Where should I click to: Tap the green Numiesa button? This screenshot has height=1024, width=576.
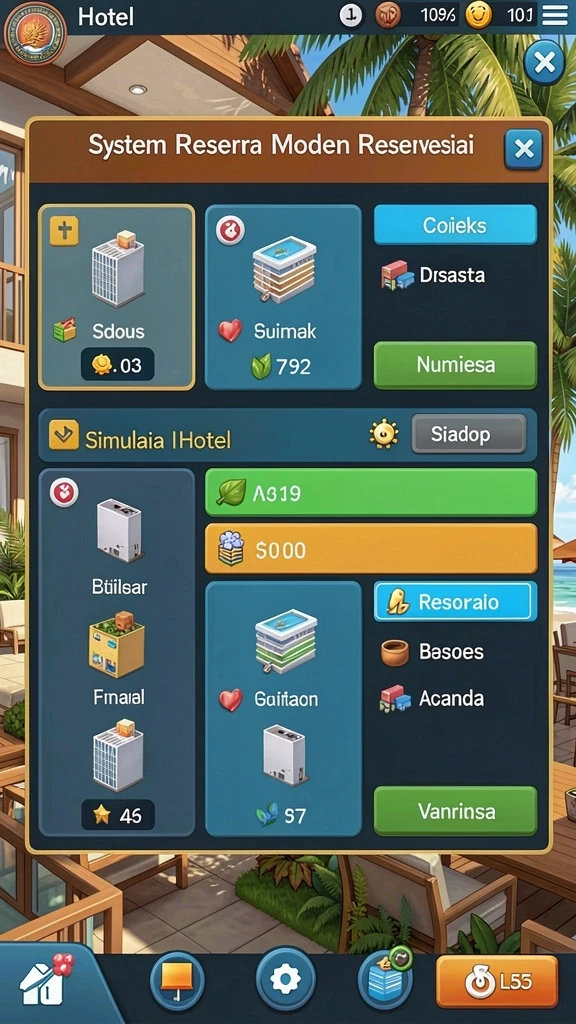coord(455,365)
